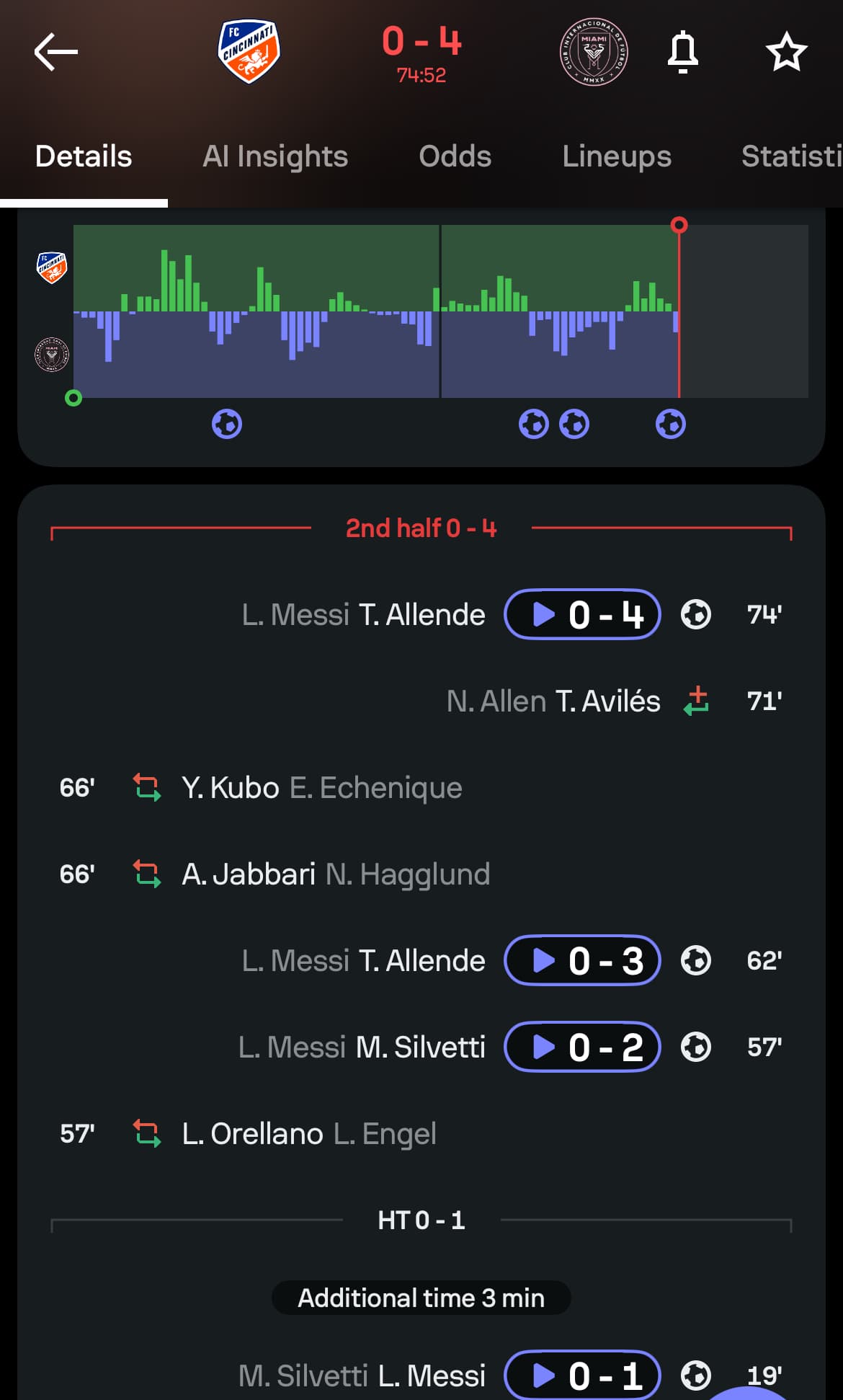Select the Details tab
This screenshot has height=1400, width=843.
pyautogui.click(x=84, y=156)
